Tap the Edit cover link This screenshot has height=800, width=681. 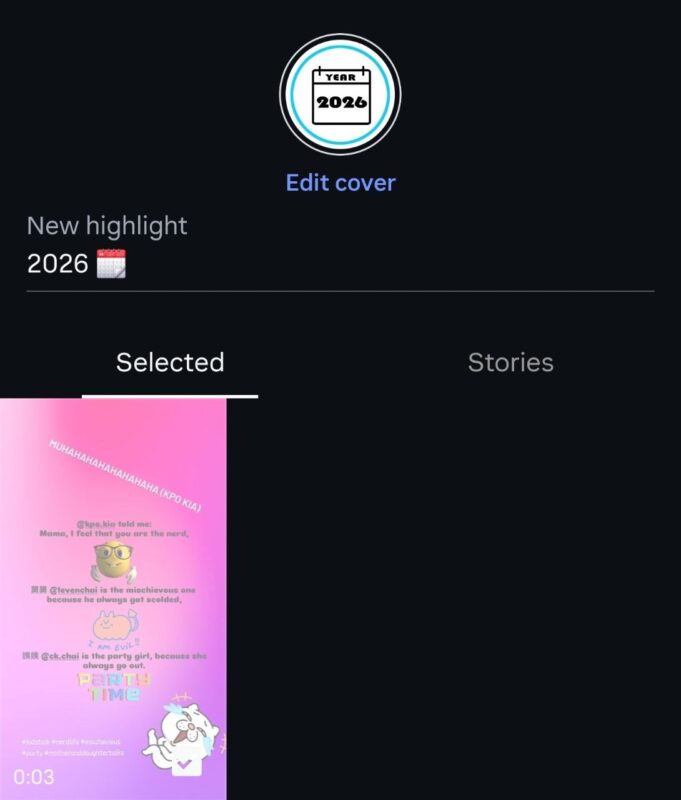tap(340, 183)
